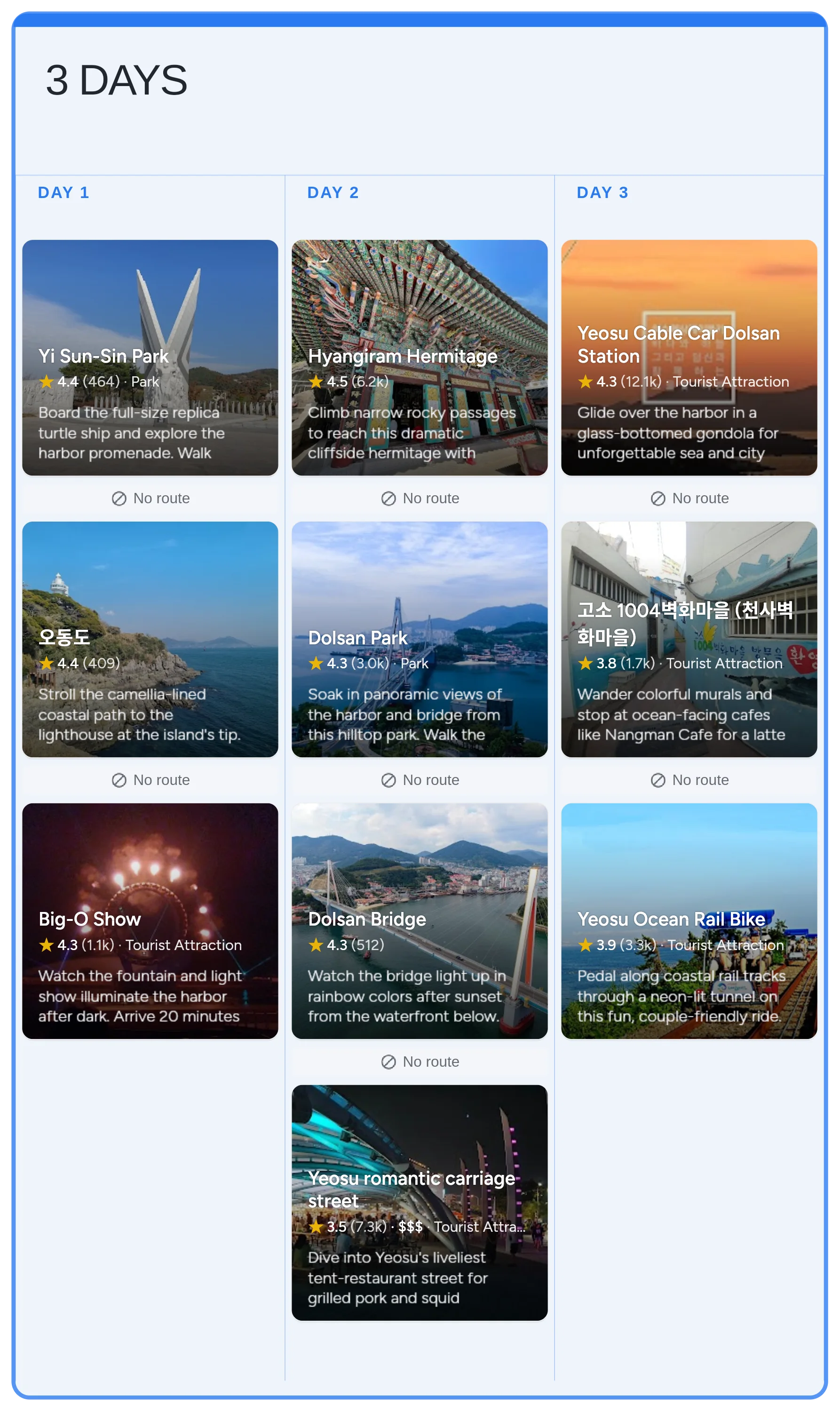The height and width of the screenshot is (1411, 840).
Task: Open Hyangiram Hermitage place card
Action: 420,357
